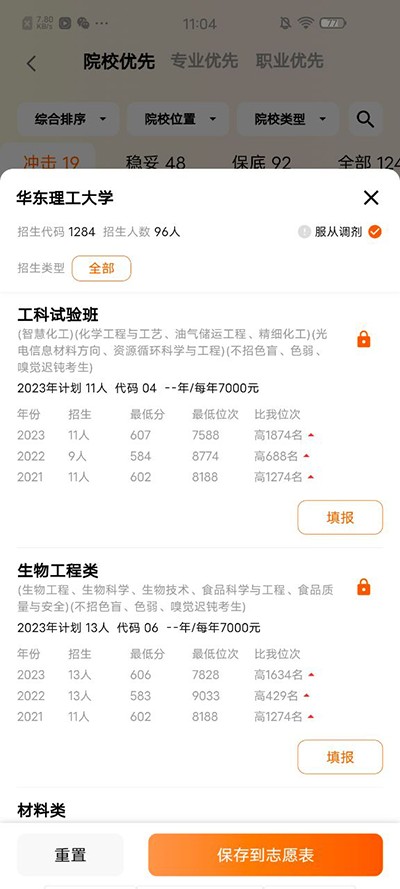Tap 填报 for 工科试验班
Image resolution: width=400 pixels, height=889 pixels.
(x=340, y=517)
